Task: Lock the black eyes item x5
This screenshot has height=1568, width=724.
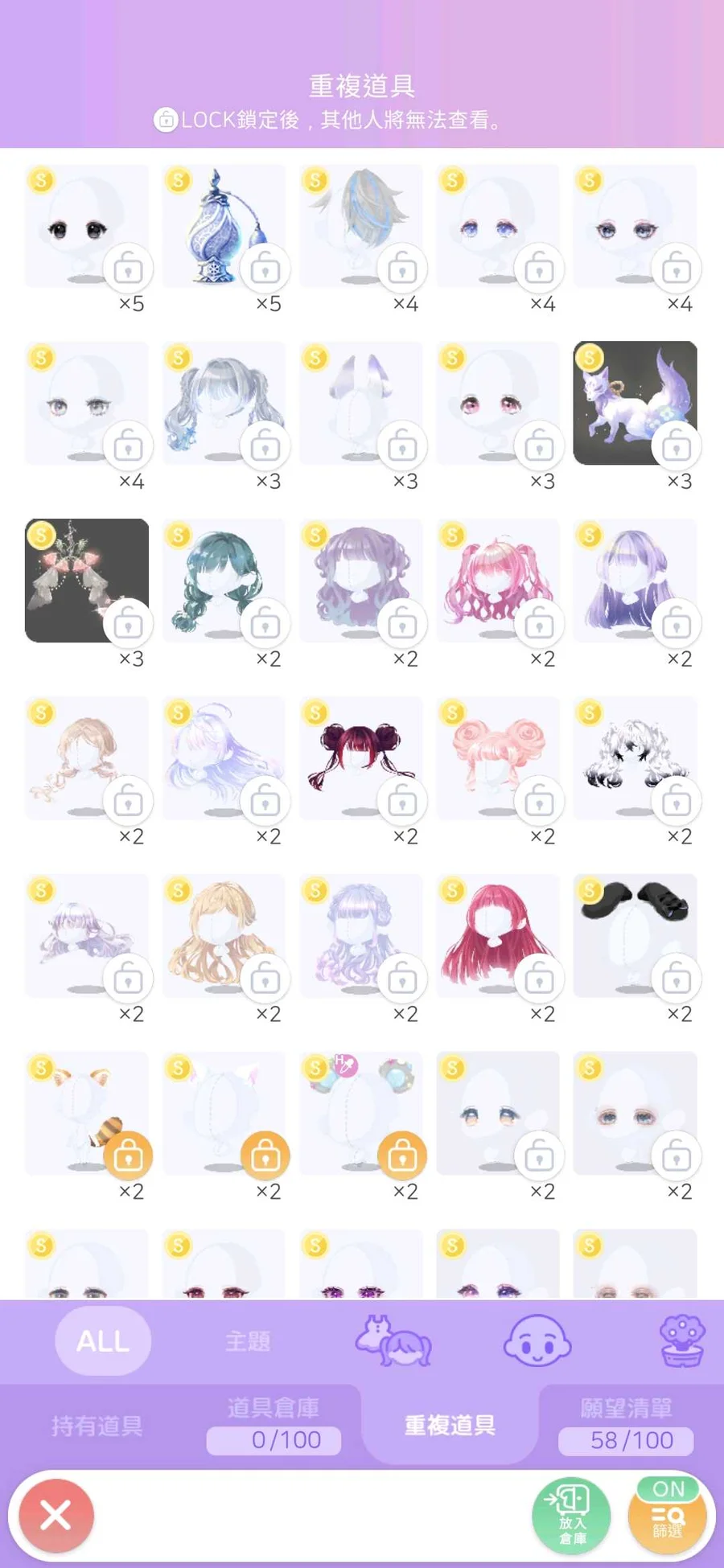Action: click(128, 269)
